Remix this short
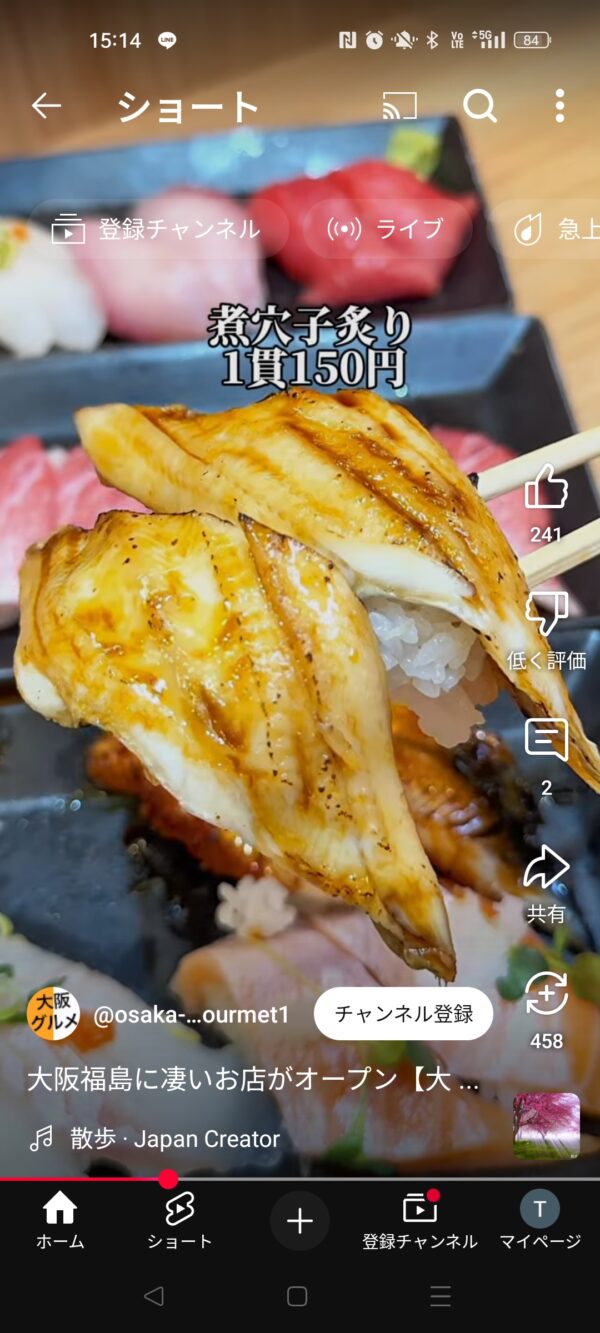Viewport: 600px width, 1333px height. [546, 995]
